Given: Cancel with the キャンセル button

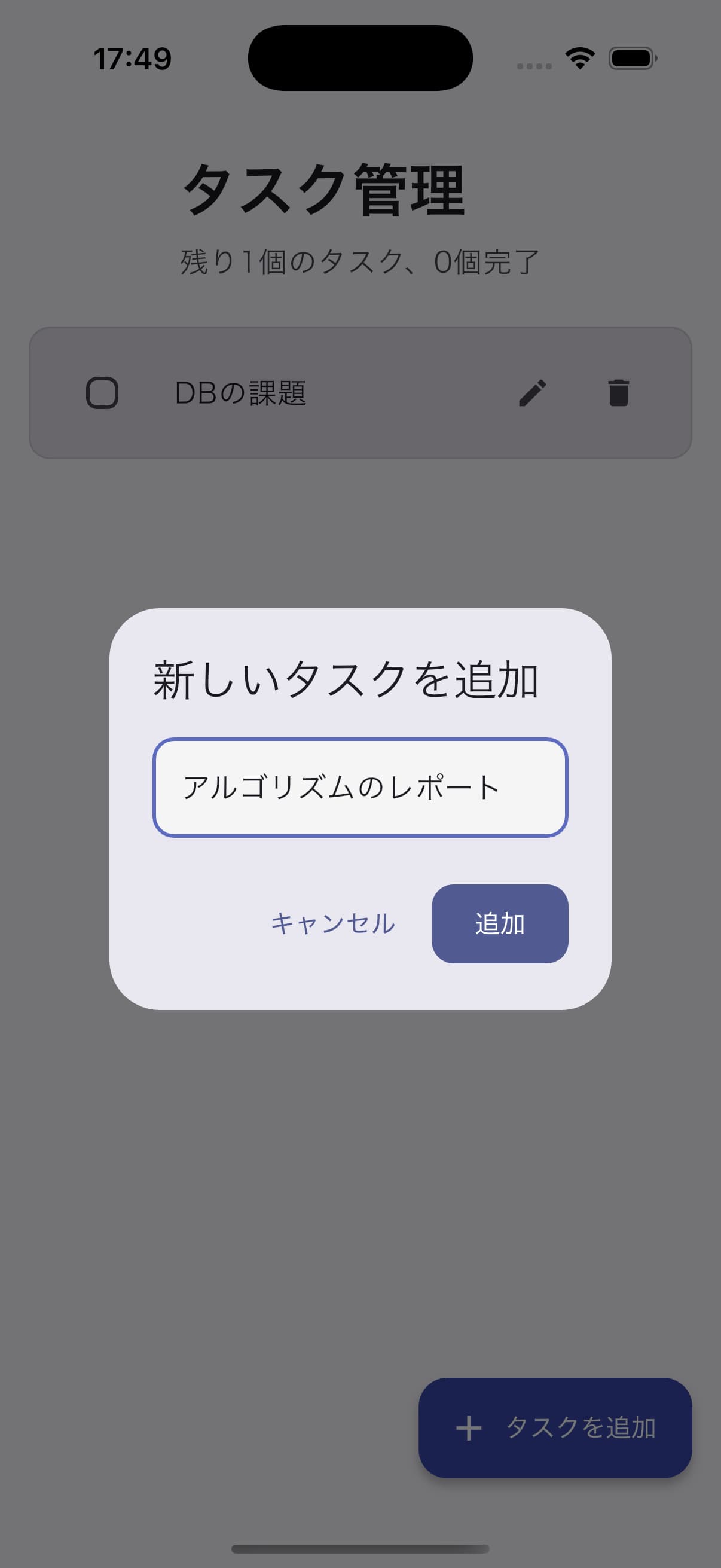Looking at the screenshot, I should point(333,923).
